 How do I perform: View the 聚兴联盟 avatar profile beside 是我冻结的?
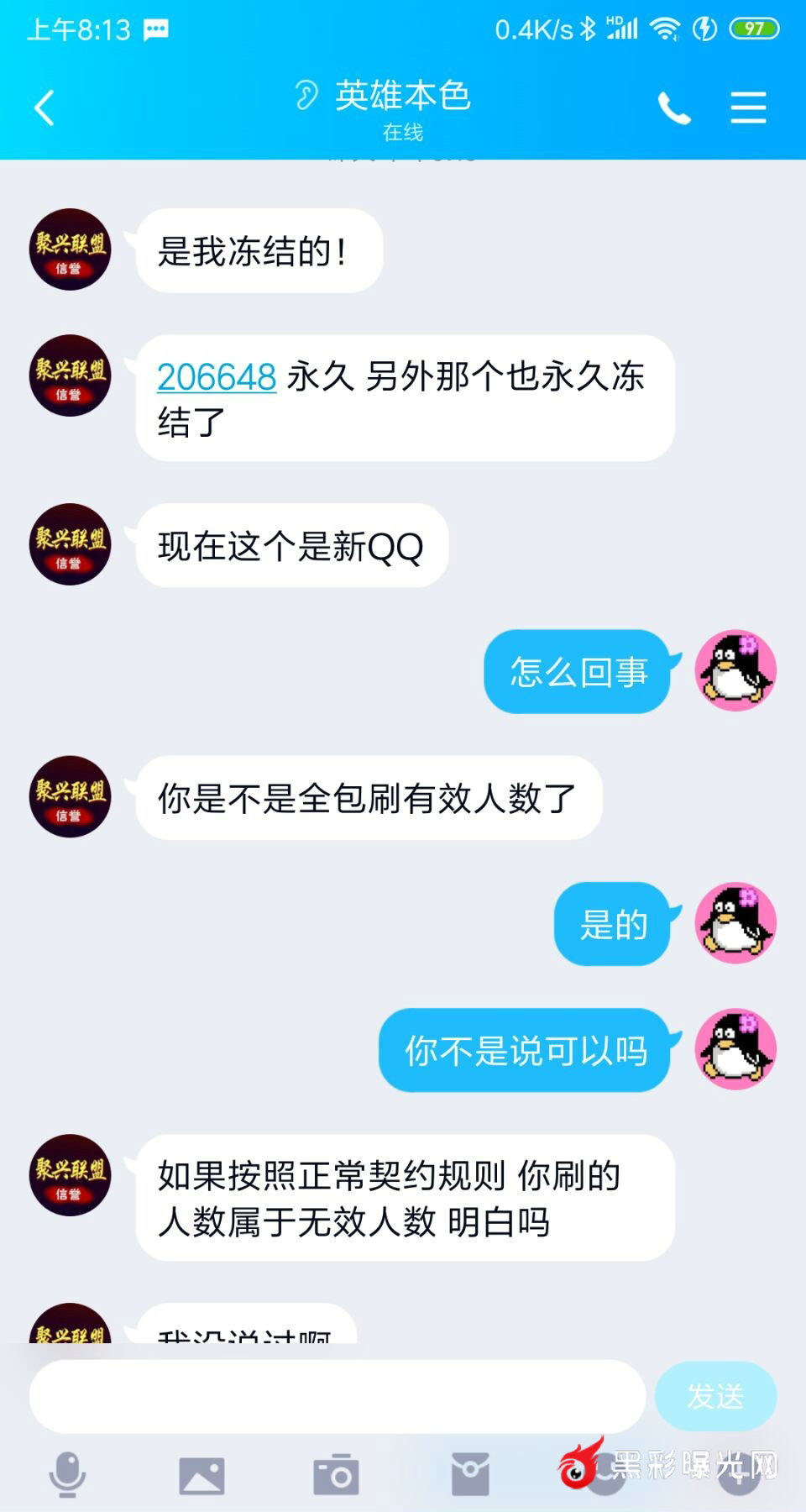click(71, 249)
